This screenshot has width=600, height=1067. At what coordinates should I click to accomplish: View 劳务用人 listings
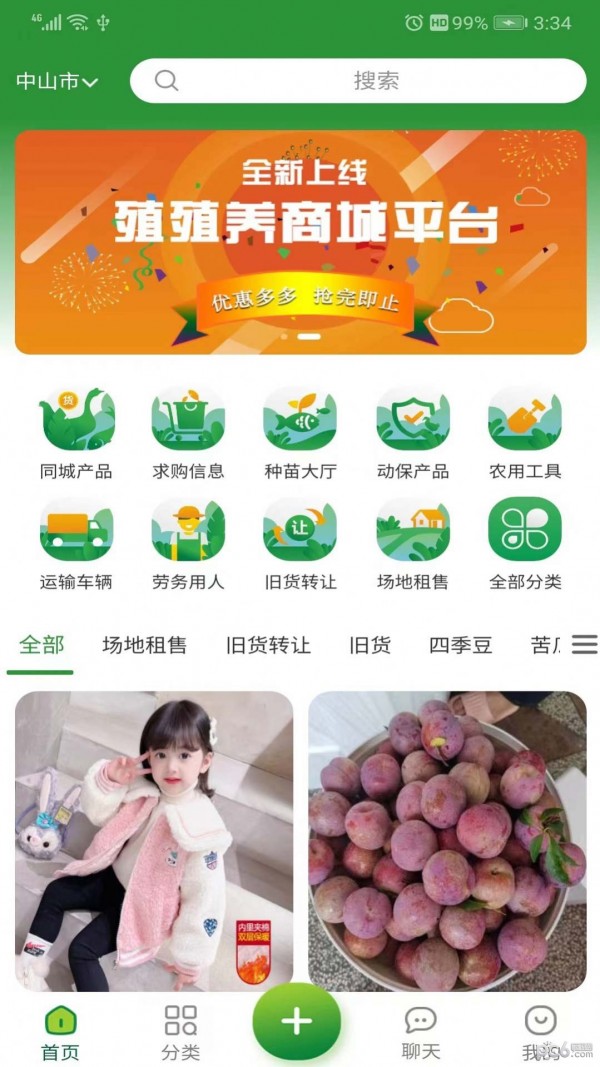pos(188,543)
